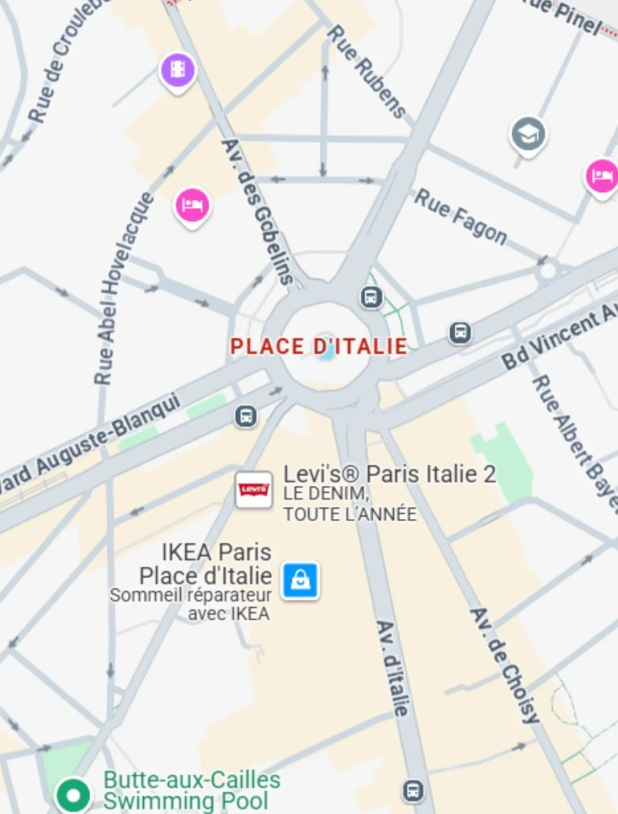
Task: Open Butte-aux-Cailles Swimming Pool marker
Action: pyautogui.click(x=73, y=796)
